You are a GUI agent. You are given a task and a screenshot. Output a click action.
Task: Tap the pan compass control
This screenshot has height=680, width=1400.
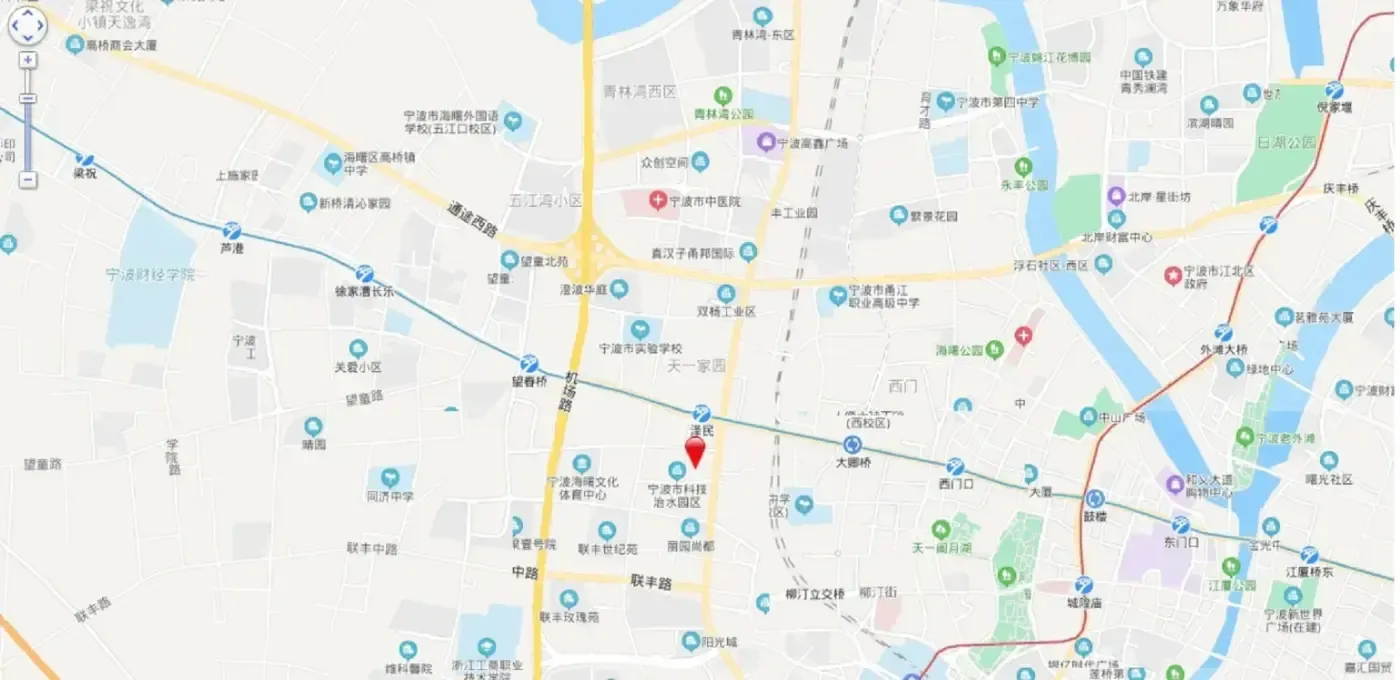pyautogui.click(x=27, y=26)
